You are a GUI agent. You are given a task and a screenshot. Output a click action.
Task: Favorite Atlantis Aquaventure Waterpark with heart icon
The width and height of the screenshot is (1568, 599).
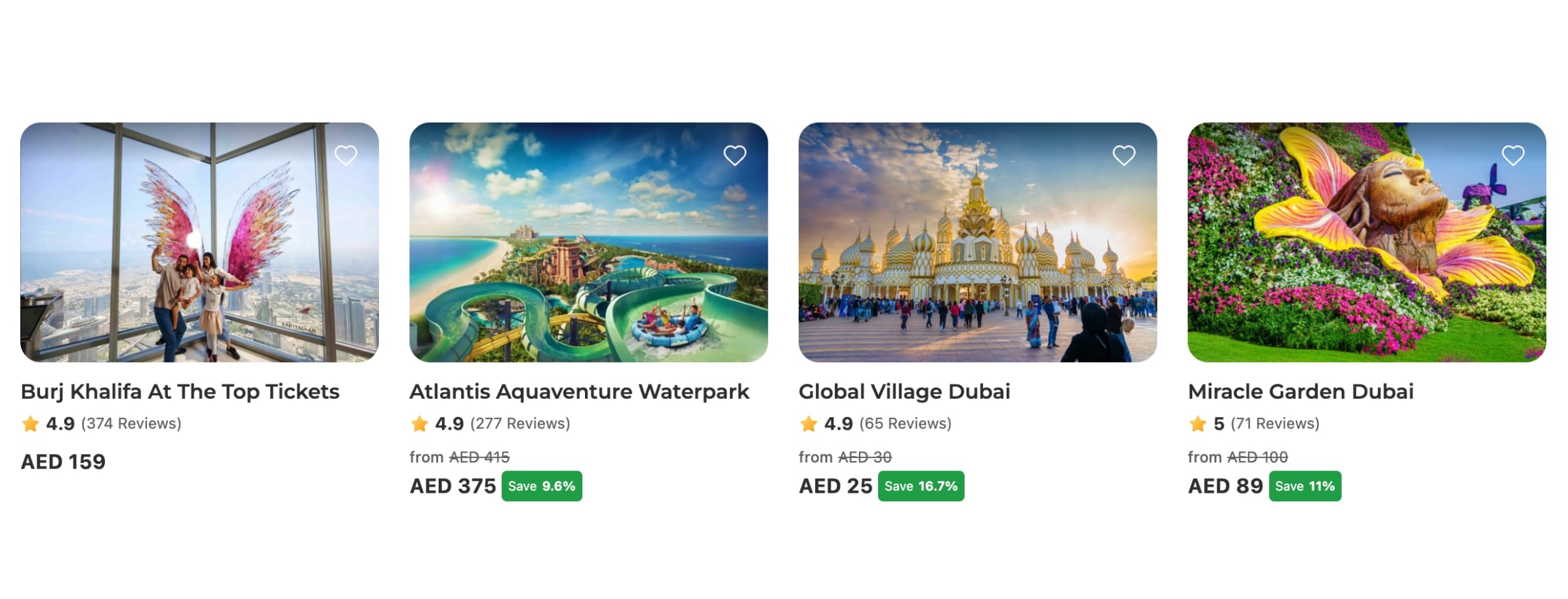pos(734,155)
